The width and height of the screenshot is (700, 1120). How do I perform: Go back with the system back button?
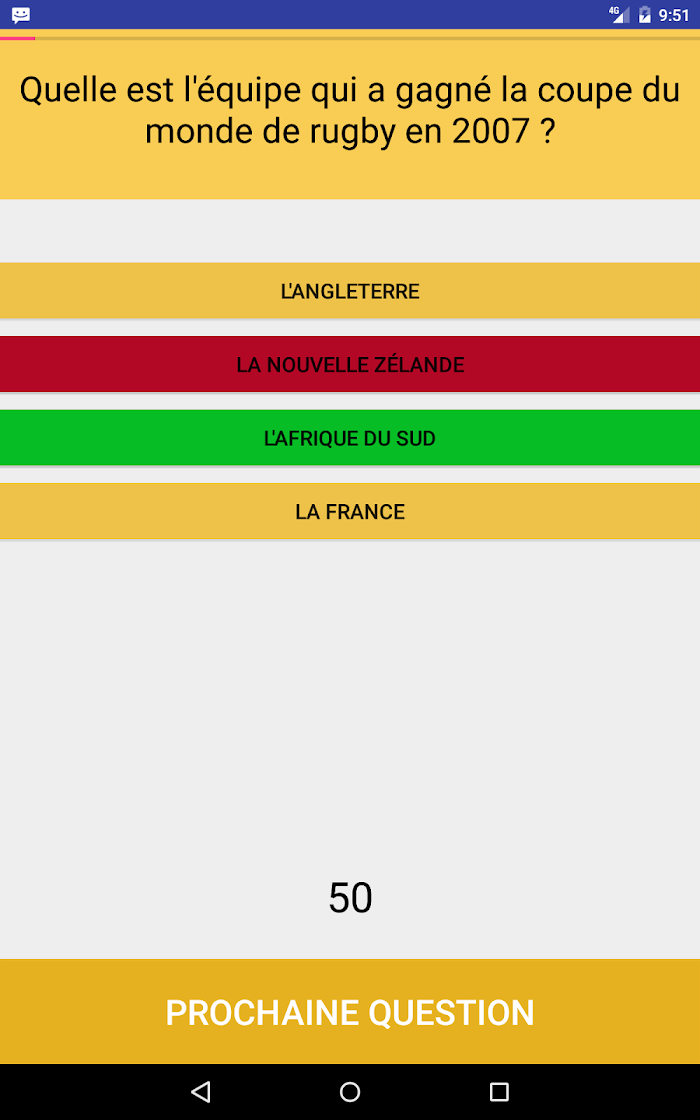(201, 1091)
